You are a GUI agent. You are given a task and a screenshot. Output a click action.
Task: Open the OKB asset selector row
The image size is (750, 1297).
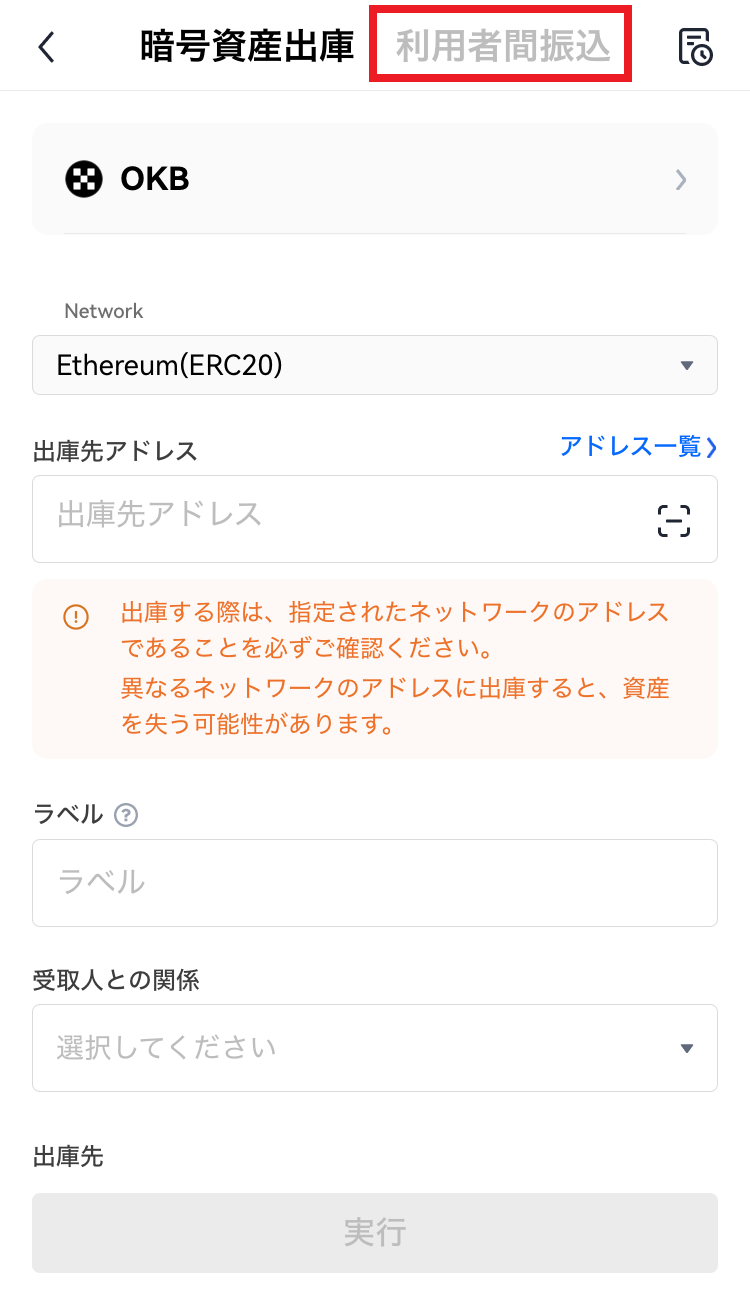point(375,179)
